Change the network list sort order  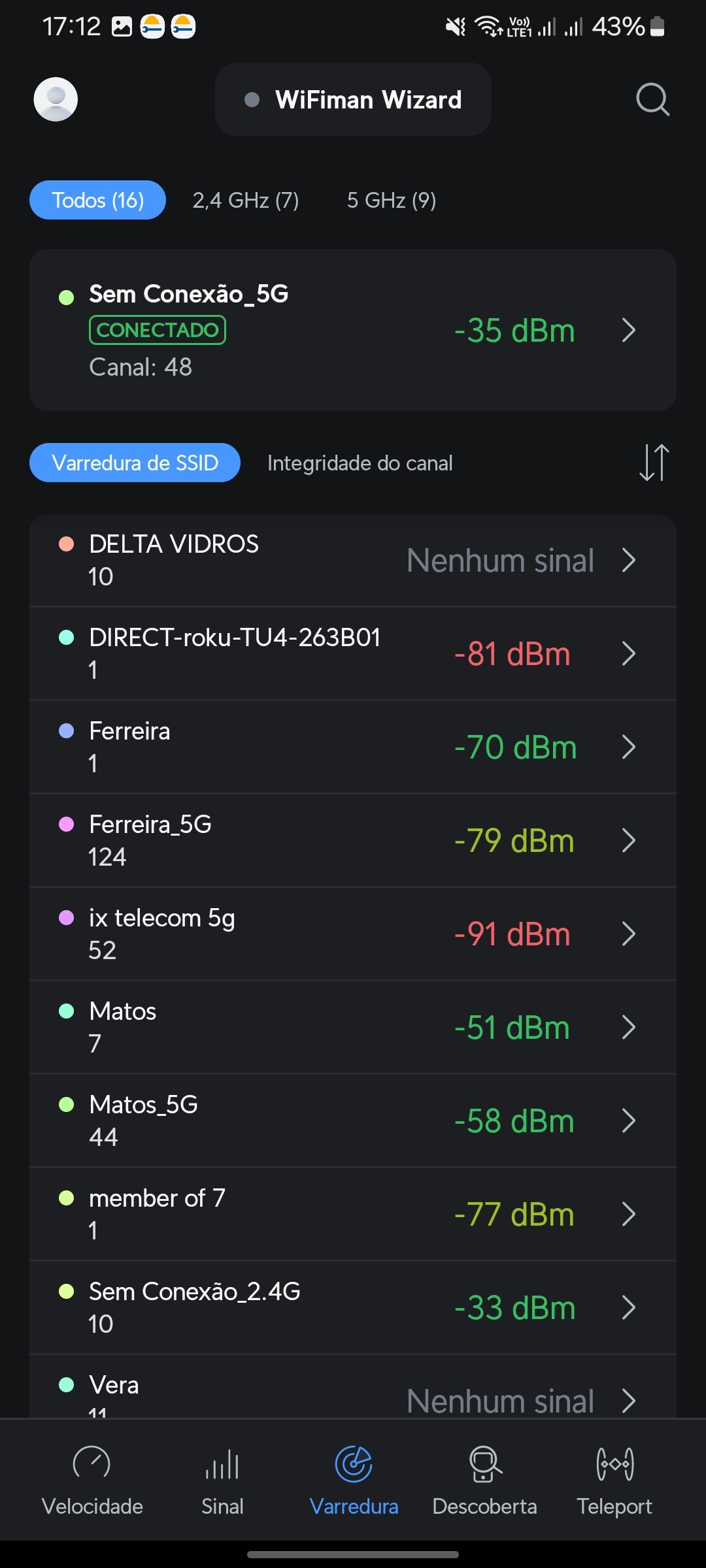[654, 463]
